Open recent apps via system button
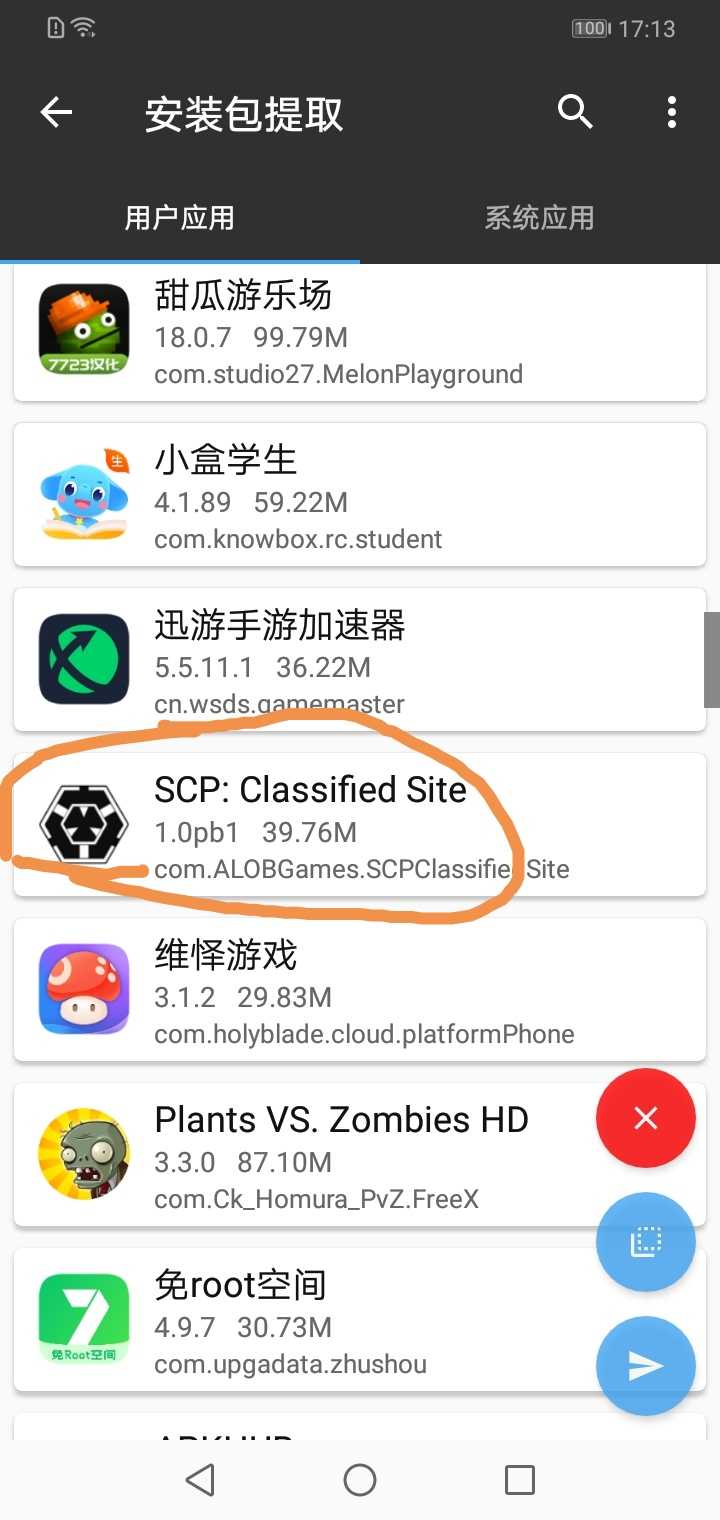 pos(519,1480)
